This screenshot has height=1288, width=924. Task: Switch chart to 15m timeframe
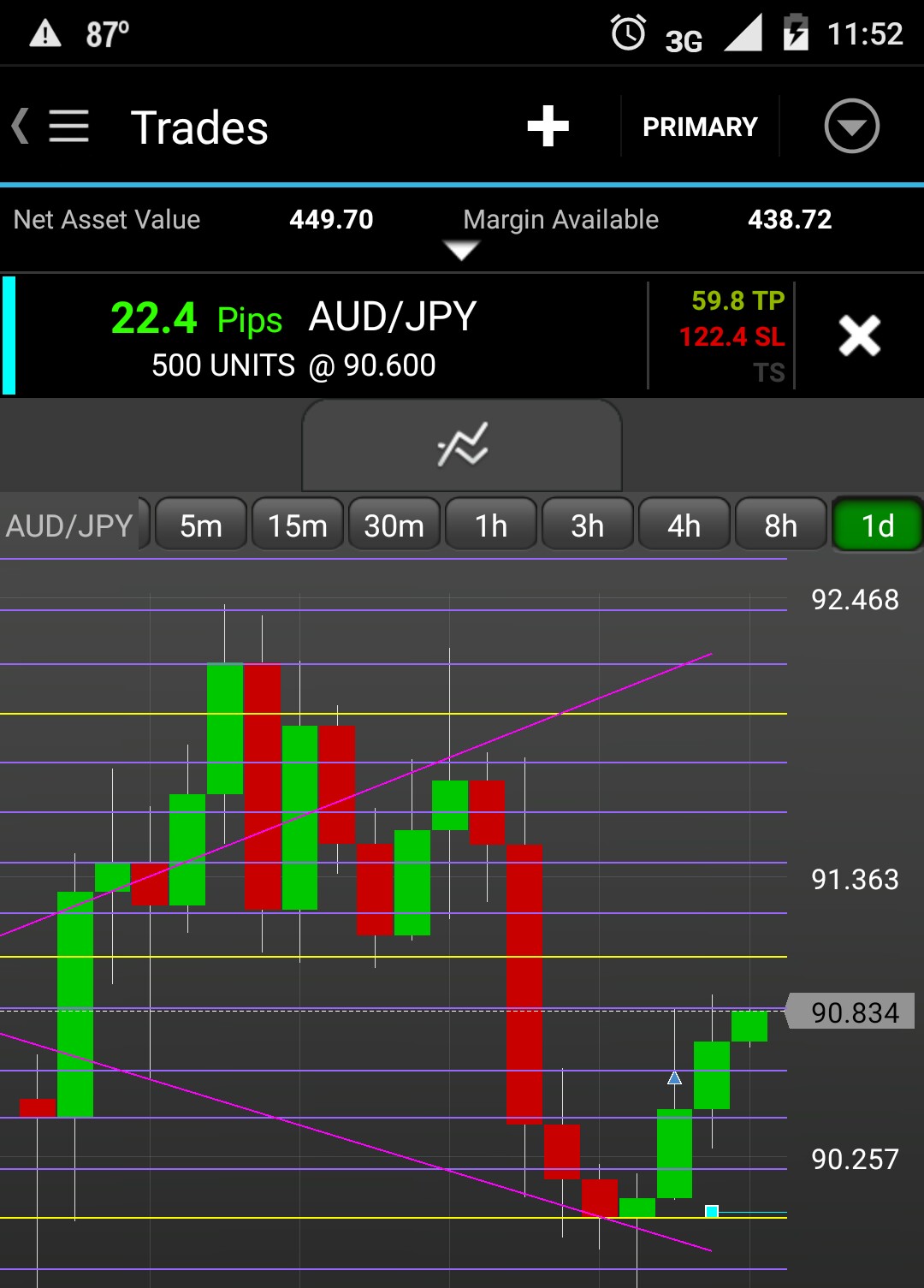tap(298, 525)
